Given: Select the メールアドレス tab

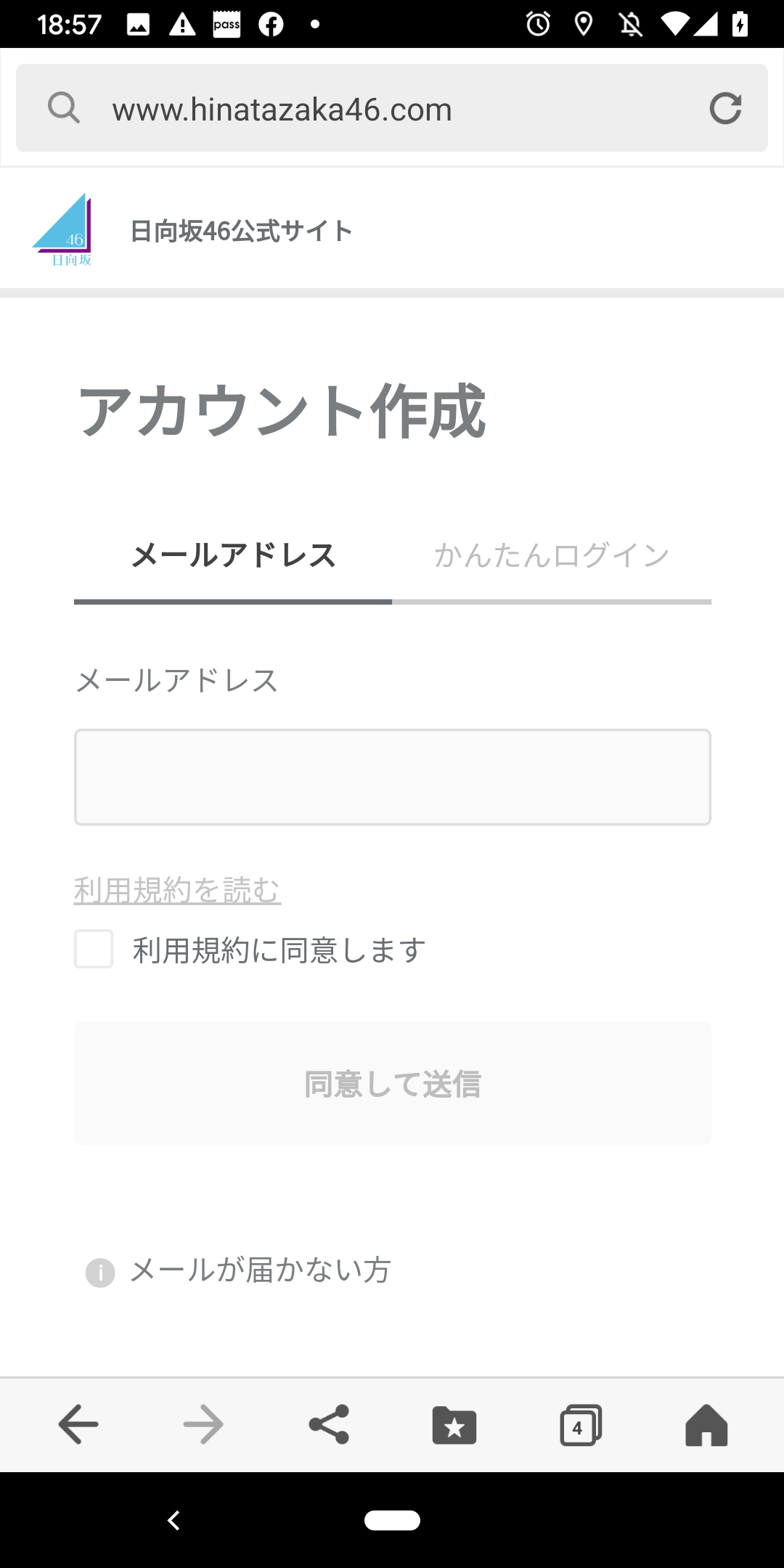Looking at the screenshot, I should tap(233, 556).
